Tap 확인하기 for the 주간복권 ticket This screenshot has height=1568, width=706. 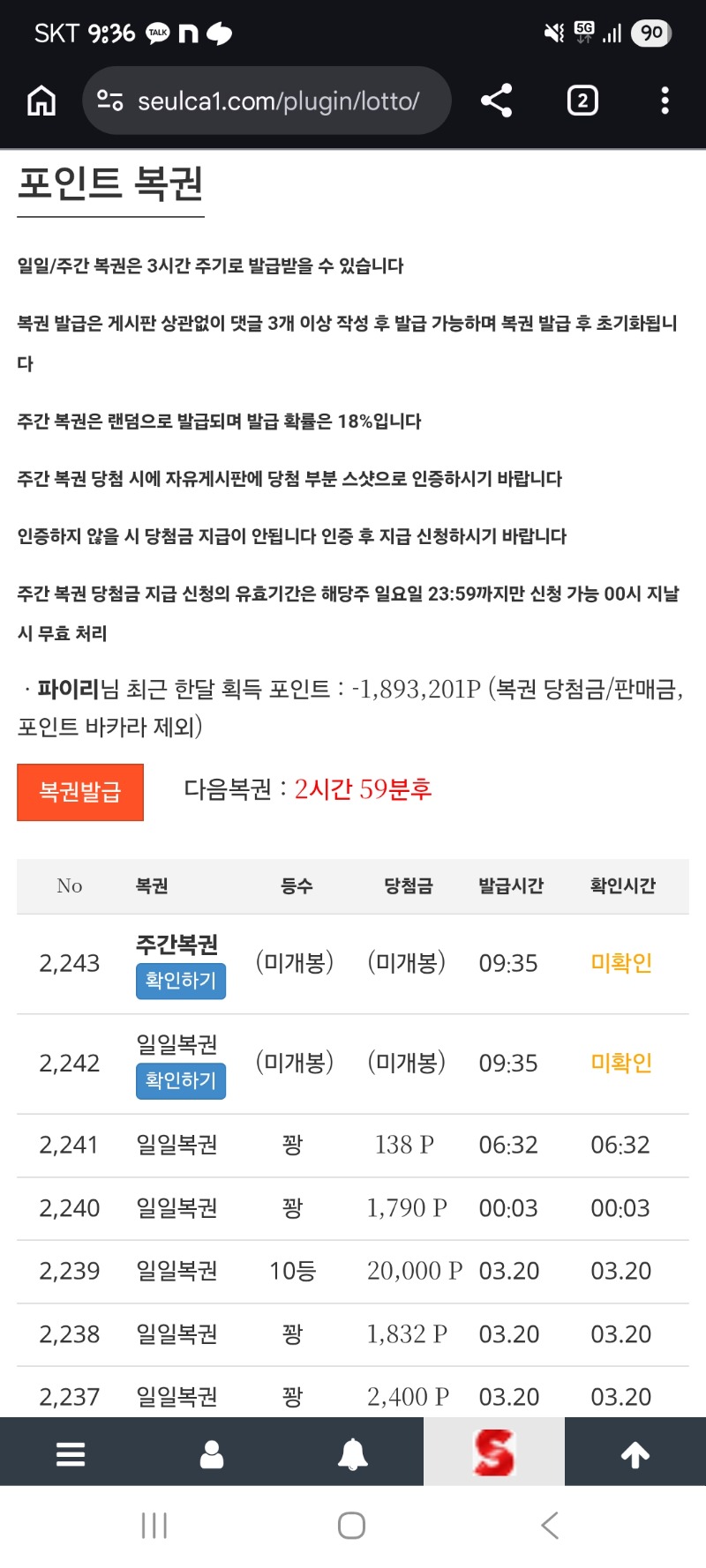point(181,981)
